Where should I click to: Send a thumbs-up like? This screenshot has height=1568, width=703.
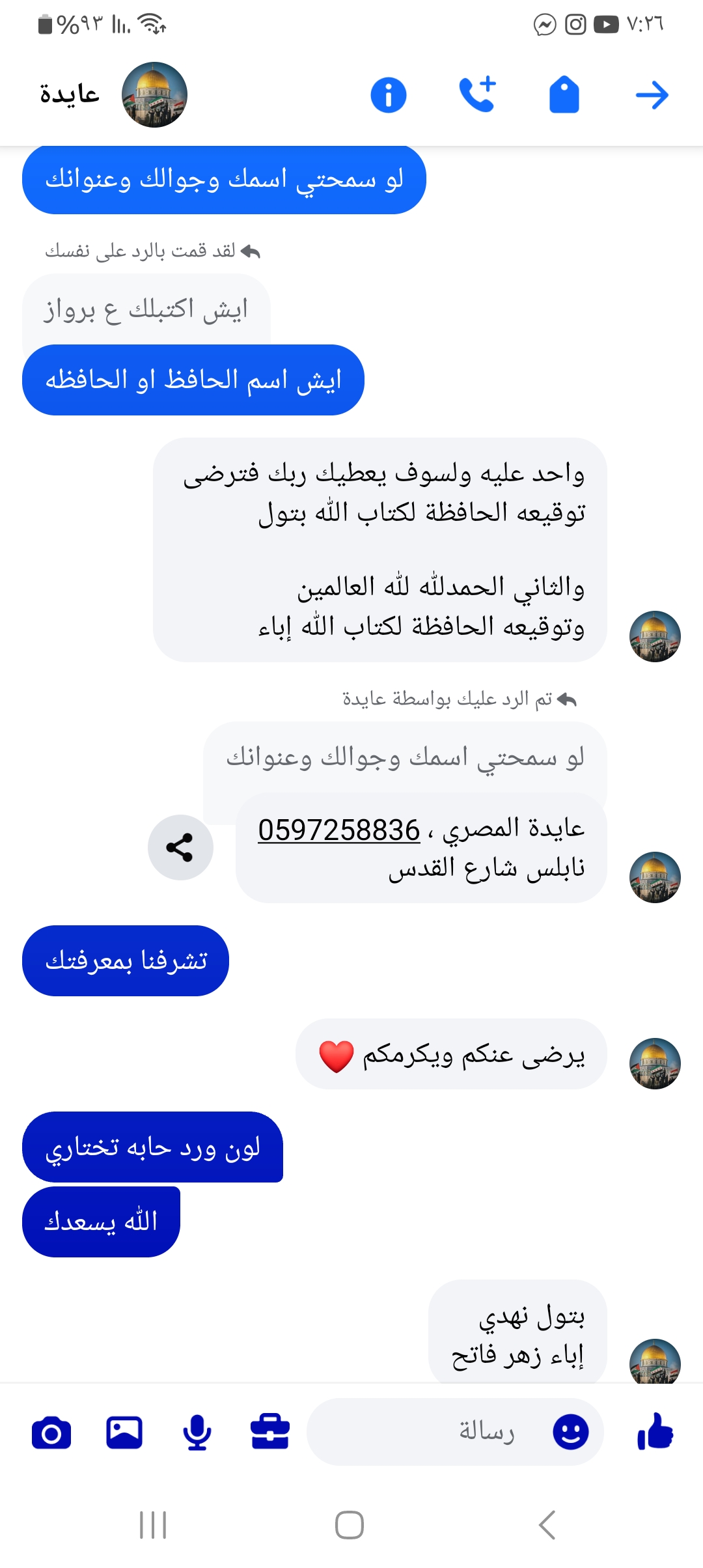click(x=655, y=1432)
